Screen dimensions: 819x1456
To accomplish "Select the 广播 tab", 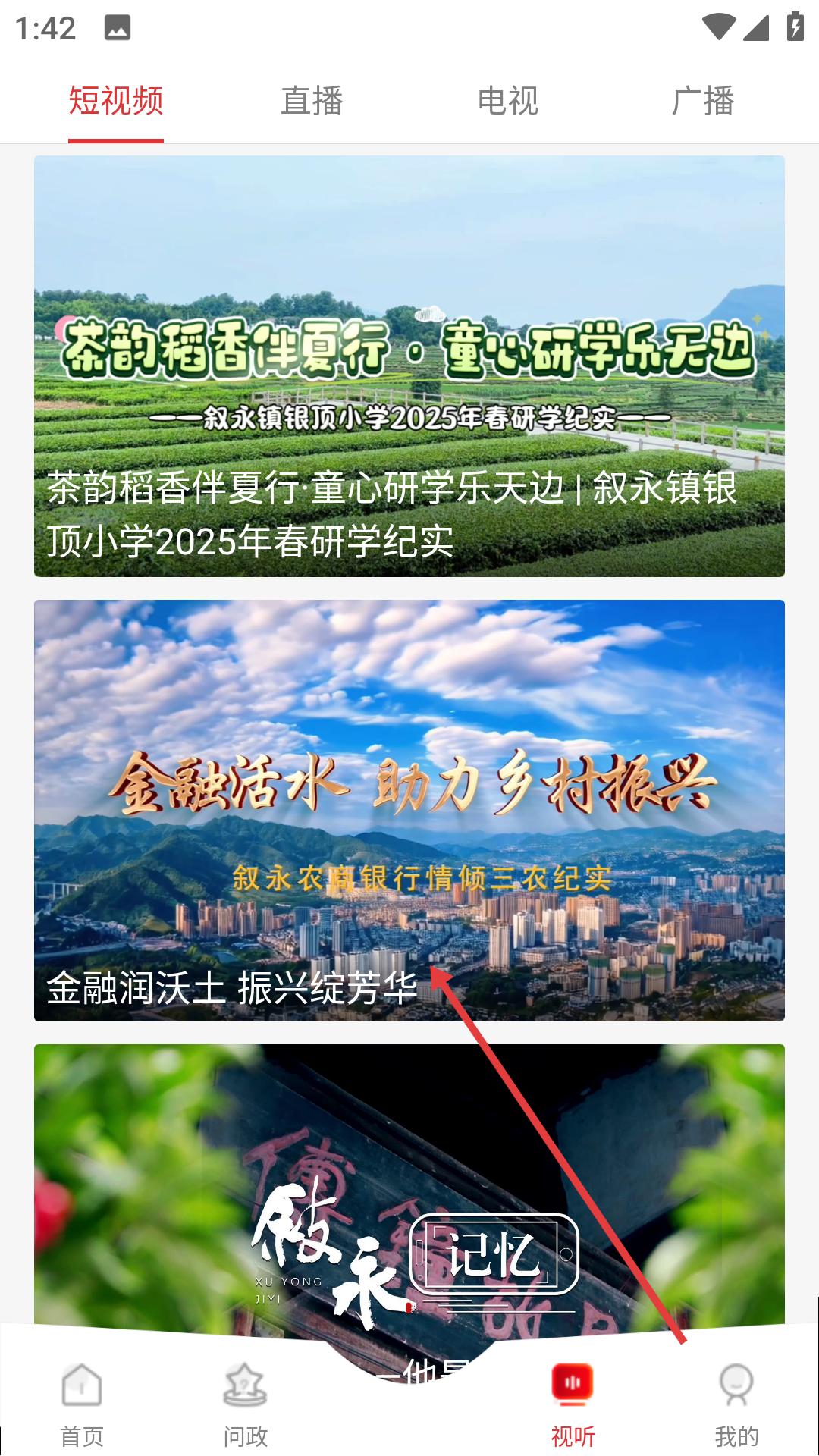I will tap(703, 101).
